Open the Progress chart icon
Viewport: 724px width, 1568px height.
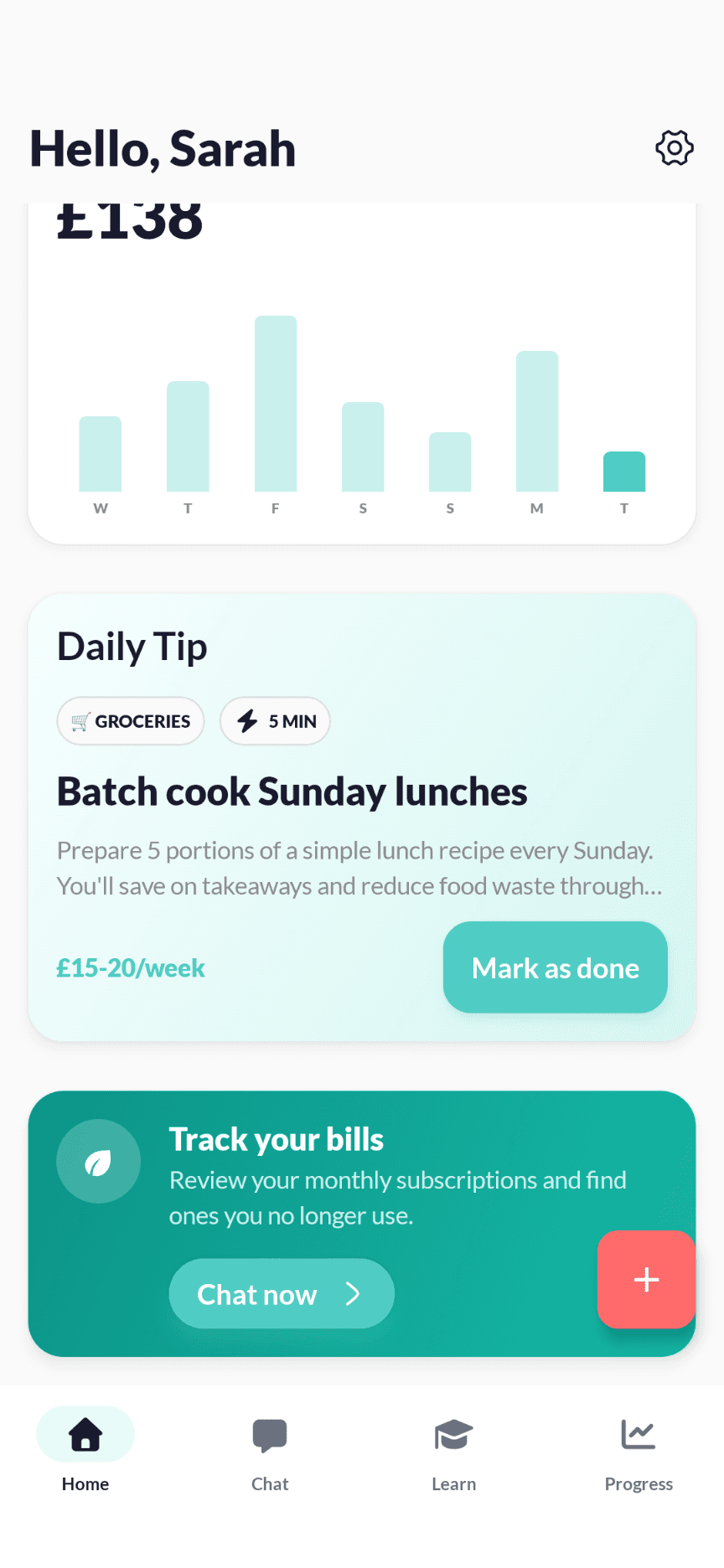638,1433
